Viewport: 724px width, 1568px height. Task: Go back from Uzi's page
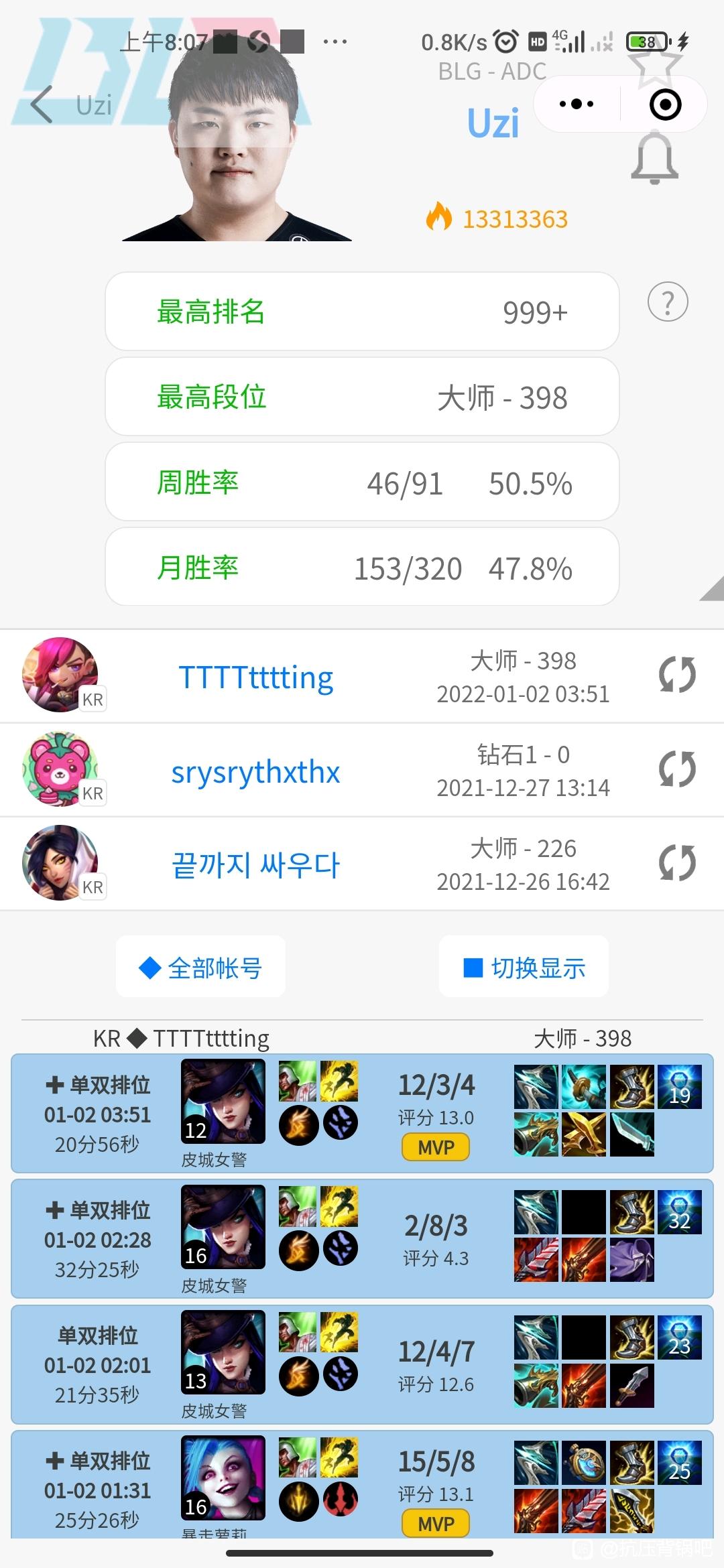(42, 105)
